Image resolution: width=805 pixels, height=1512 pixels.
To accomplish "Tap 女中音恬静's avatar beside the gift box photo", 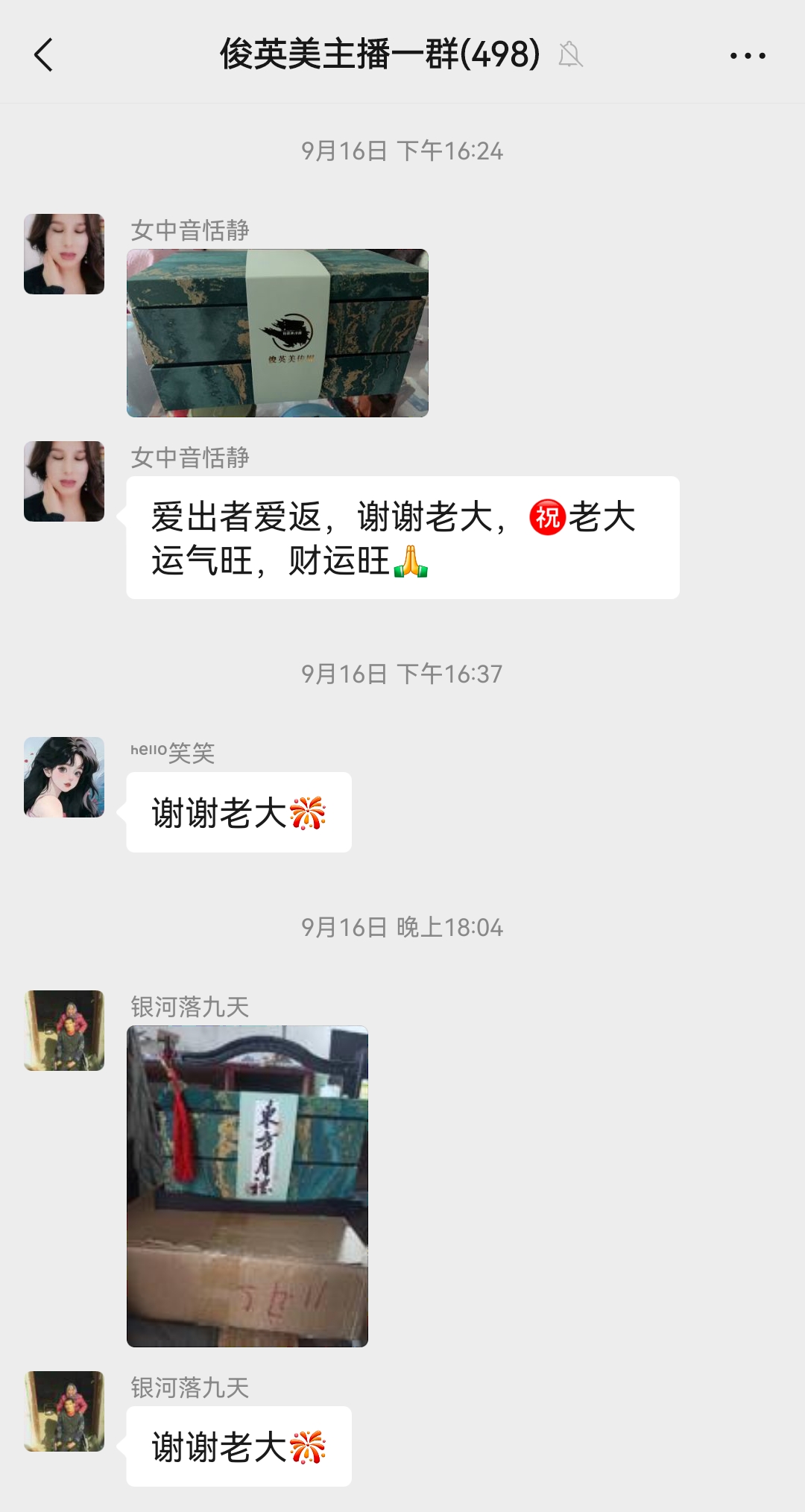I will (64, 254).
